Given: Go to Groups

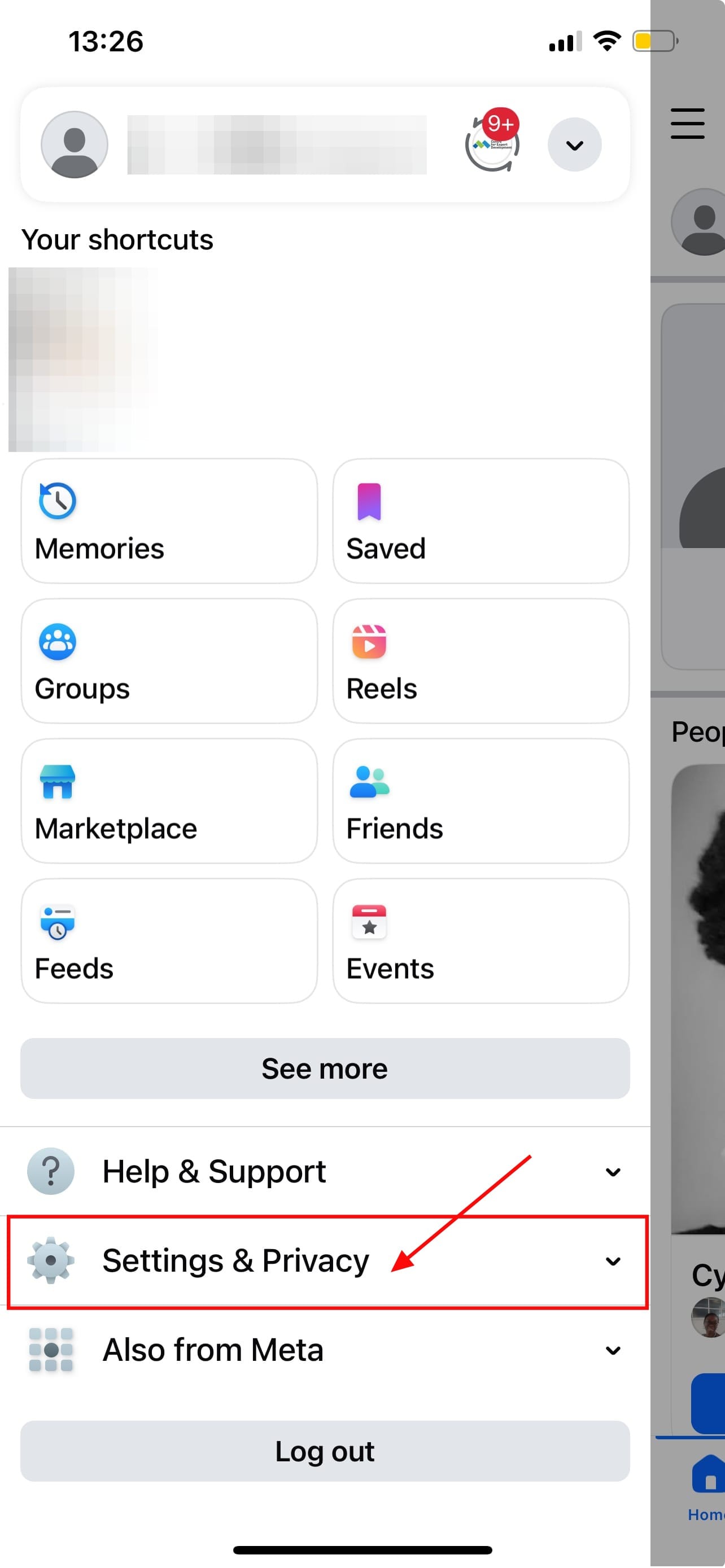Looking at the screenshot, I should click(169, 661).
